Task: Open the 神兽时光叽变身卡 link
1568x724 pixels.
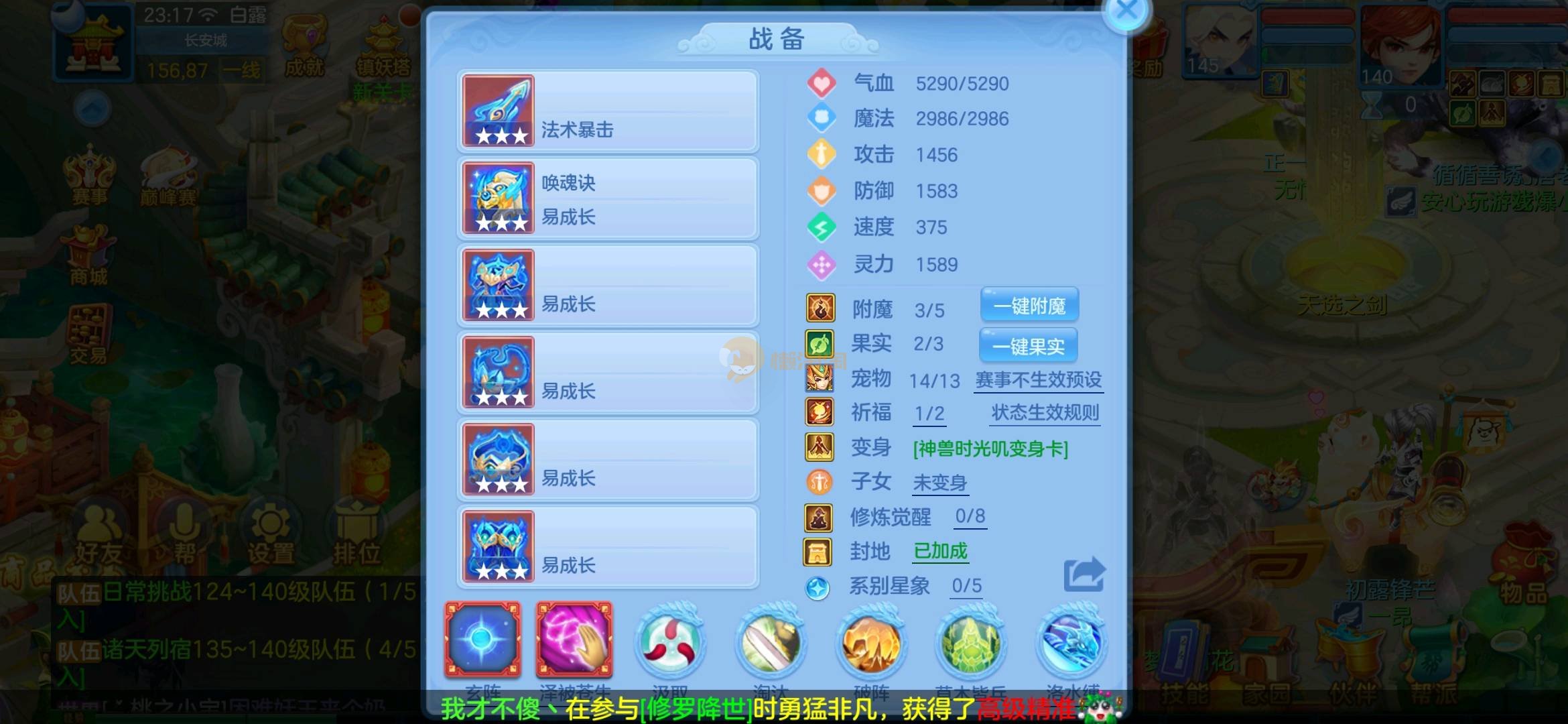Action: pyautogui.click(x=990, y=448)
